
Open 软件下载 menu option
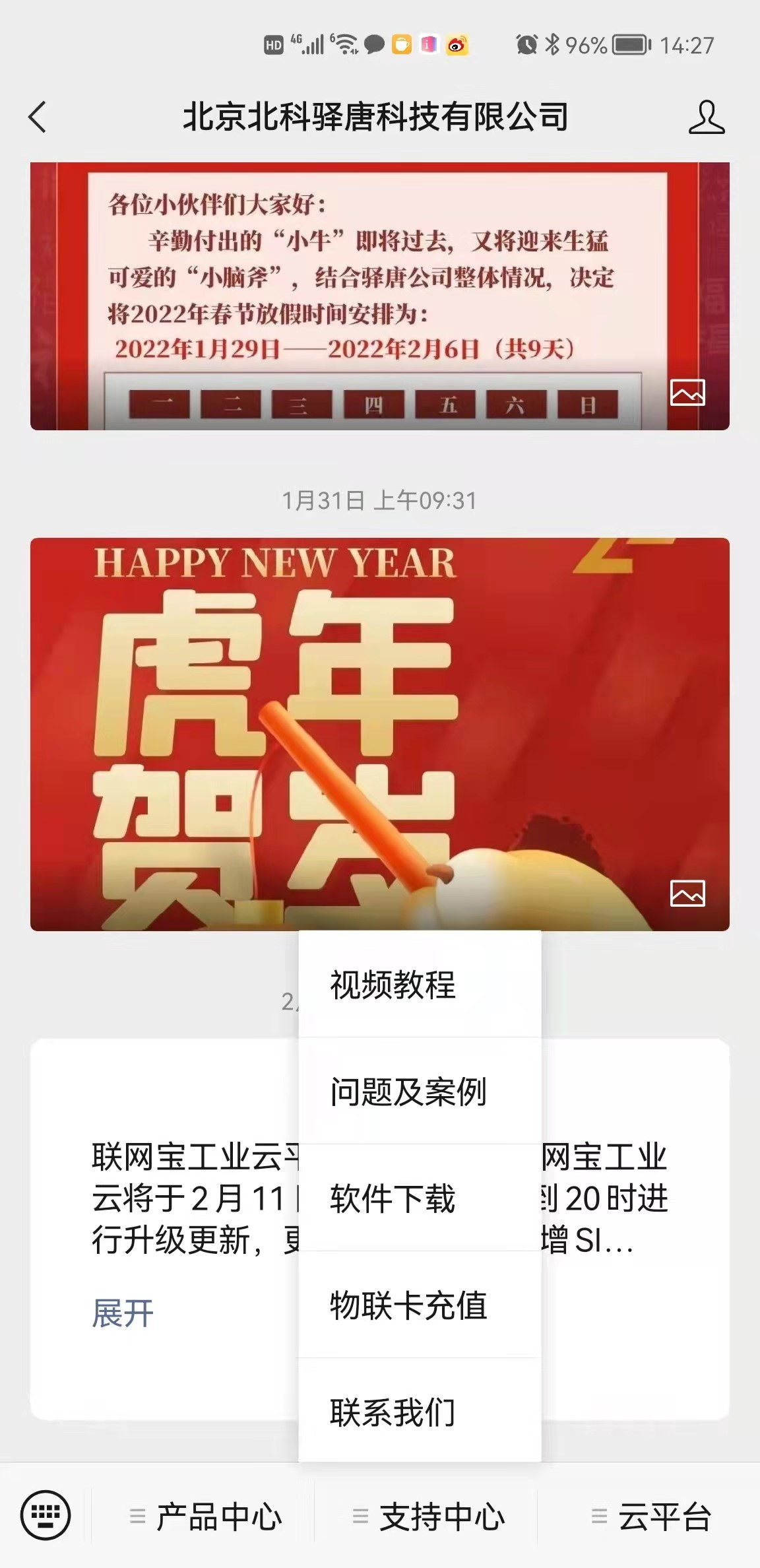coord(419,1198)
